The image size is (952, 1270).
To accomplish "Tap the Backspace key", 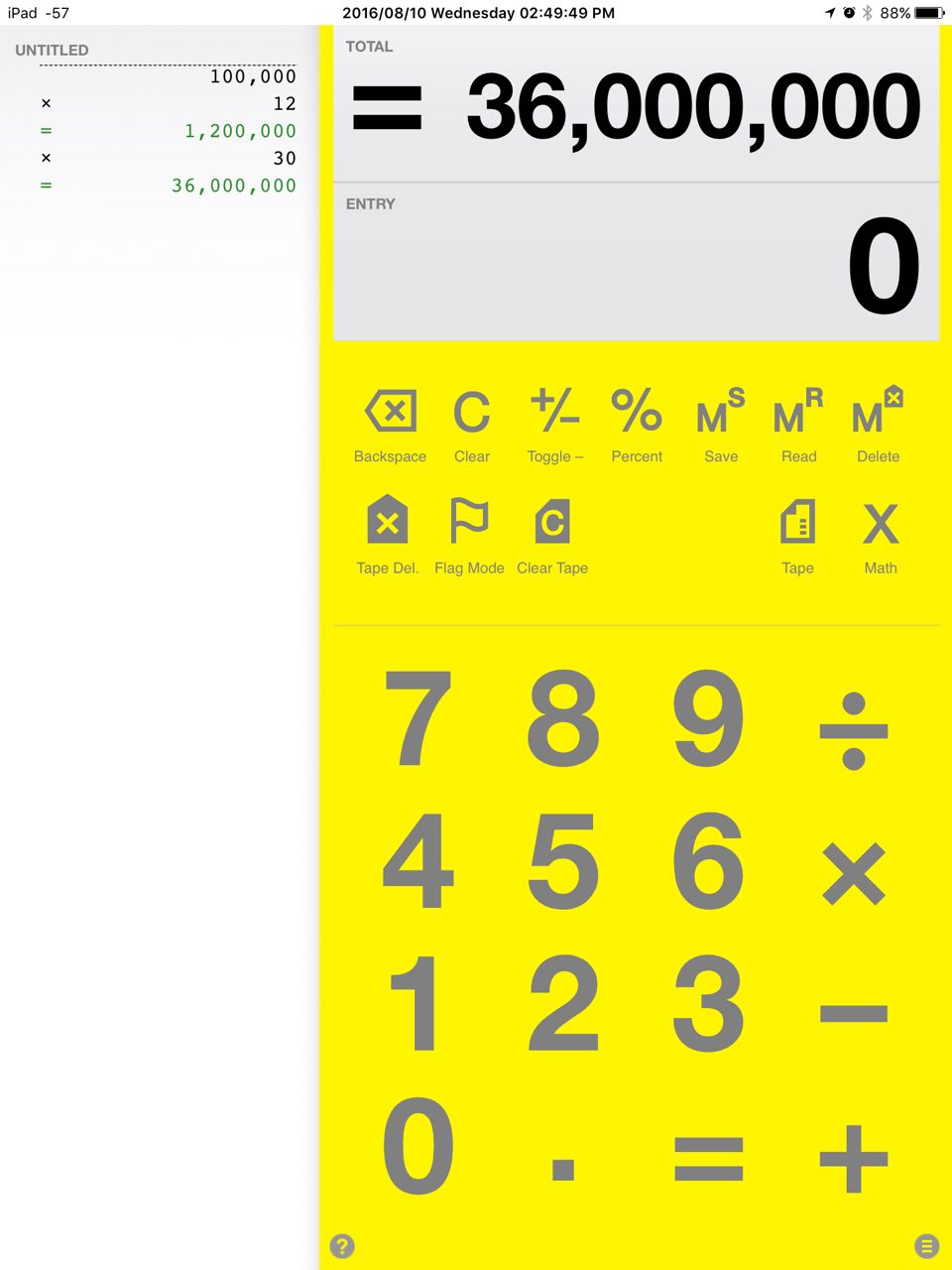I will 391,424.
